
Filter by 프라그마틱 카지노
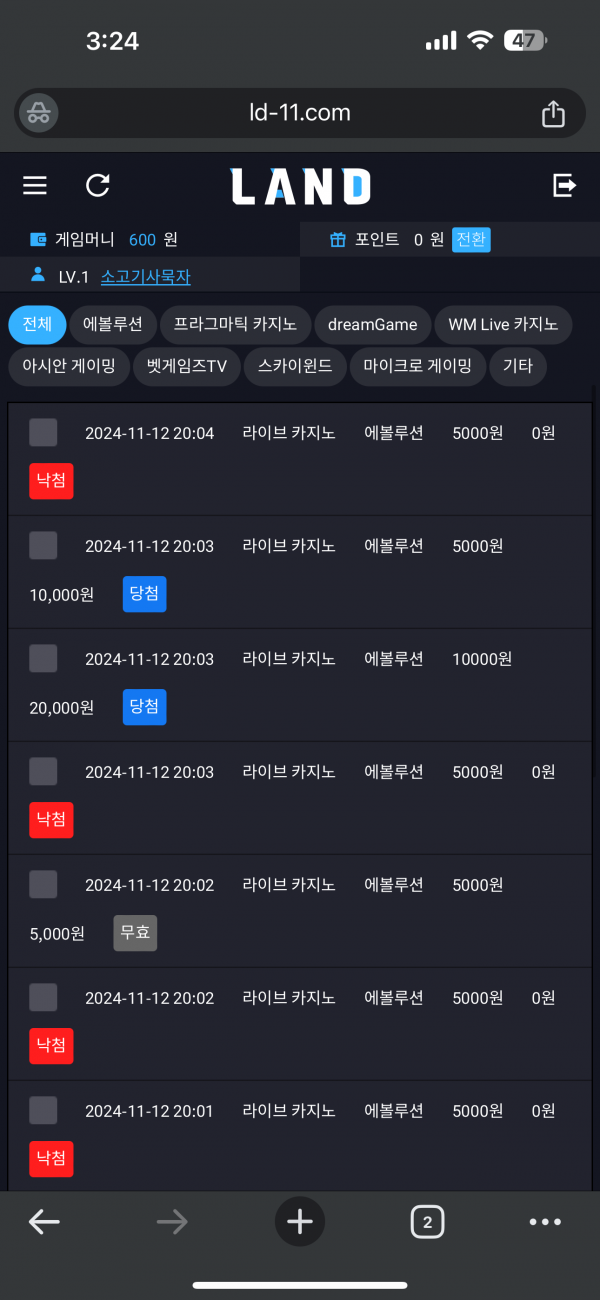[235, 324]
